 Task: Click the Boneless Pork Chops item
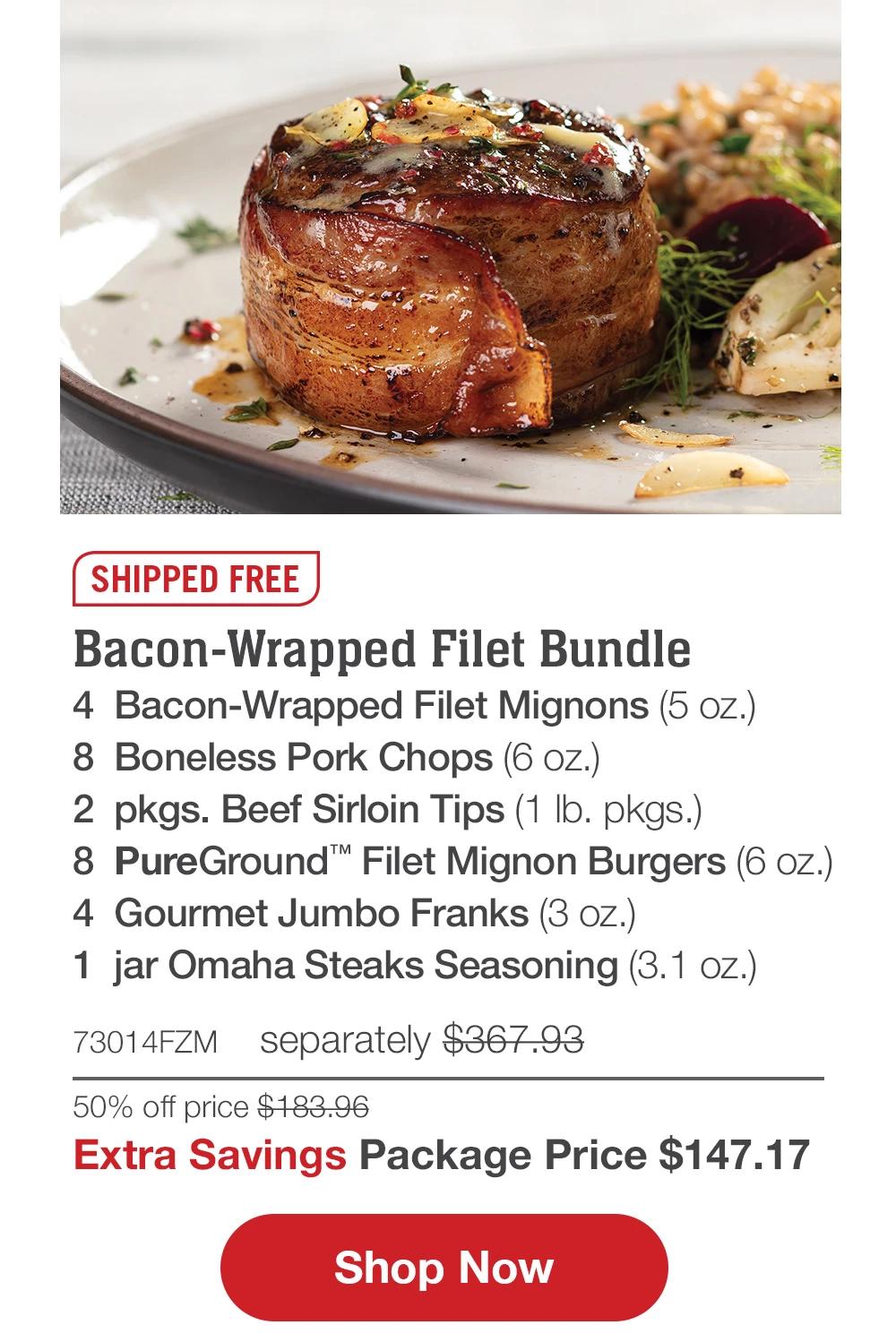click(339, 757)
